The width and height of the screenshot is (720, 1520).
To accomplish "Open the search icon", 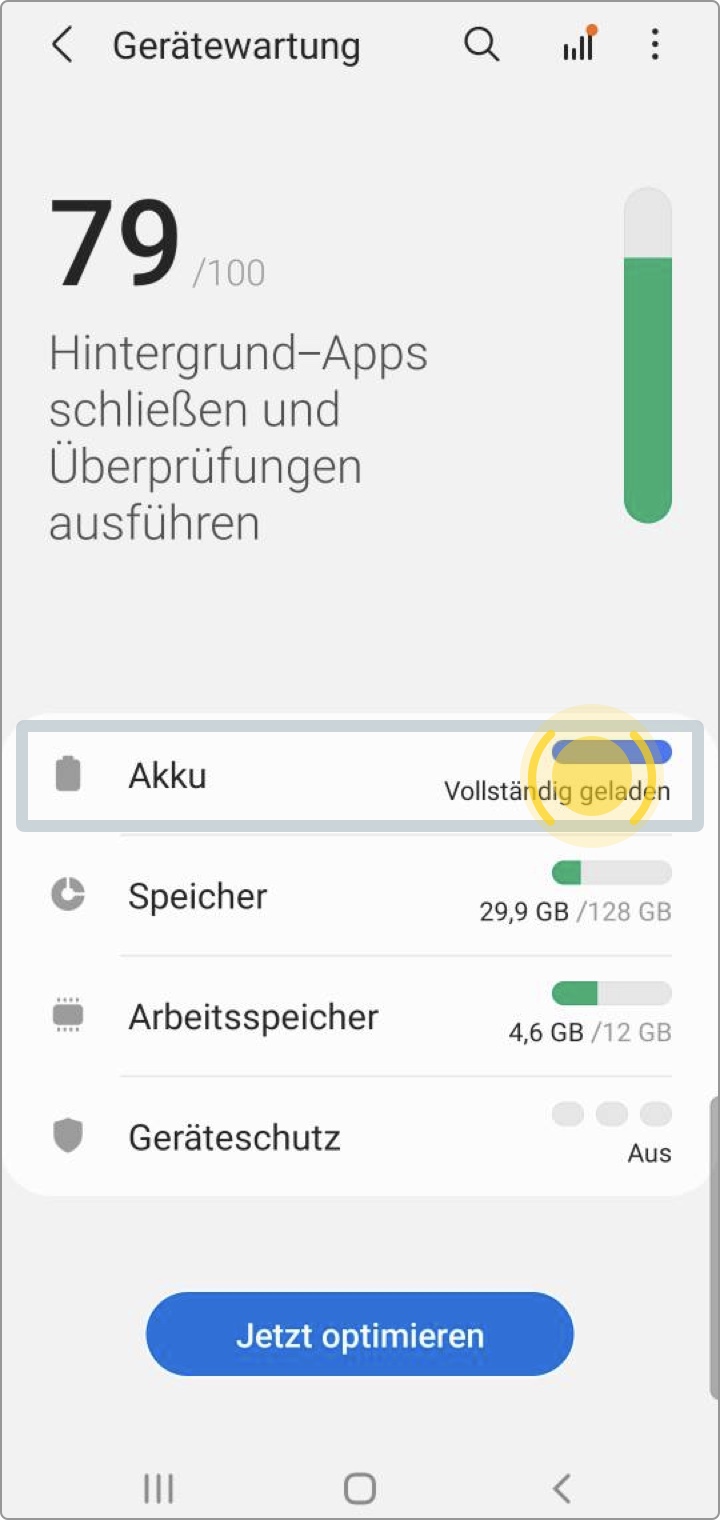I will point(481,45).
